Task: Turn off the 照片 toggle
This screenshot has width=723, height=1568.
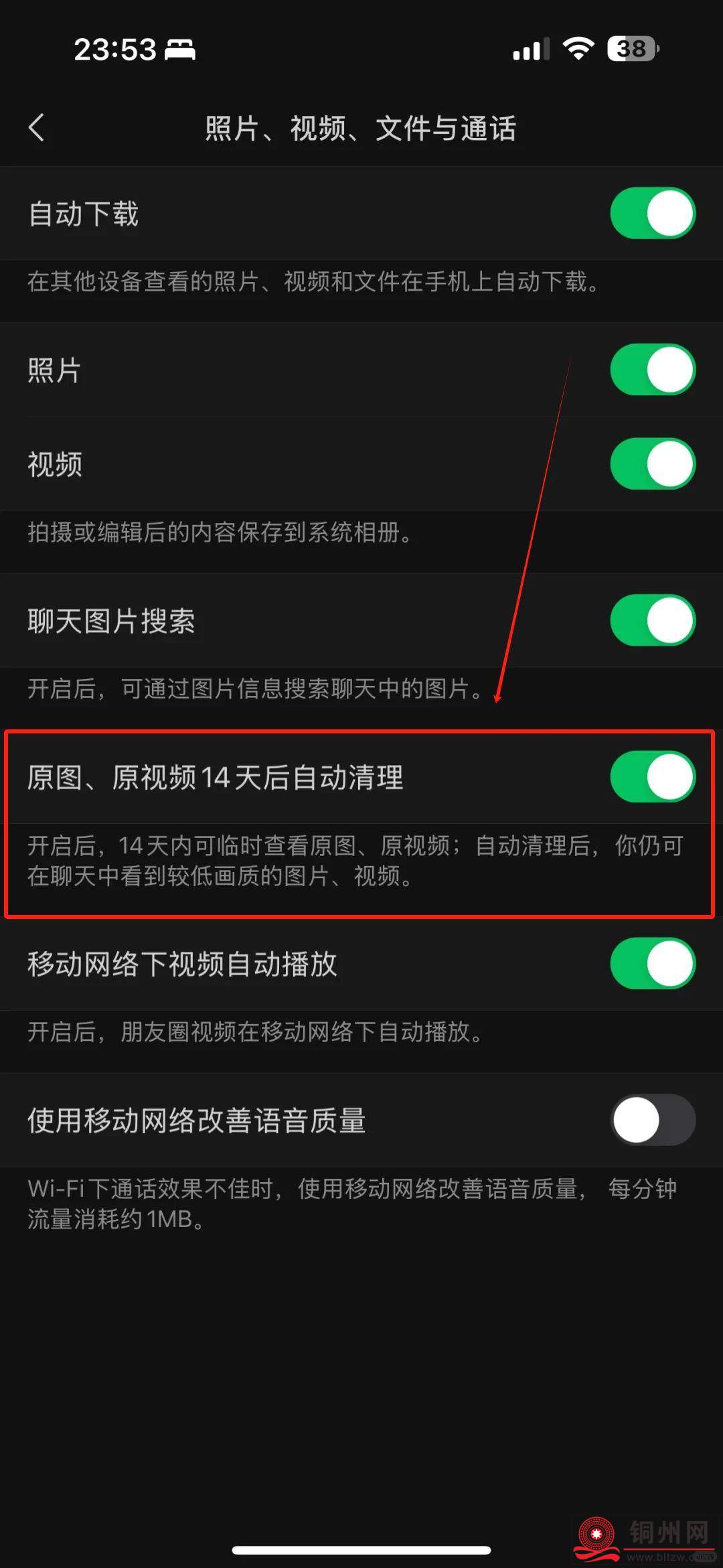Action: (x=653, y=370)
